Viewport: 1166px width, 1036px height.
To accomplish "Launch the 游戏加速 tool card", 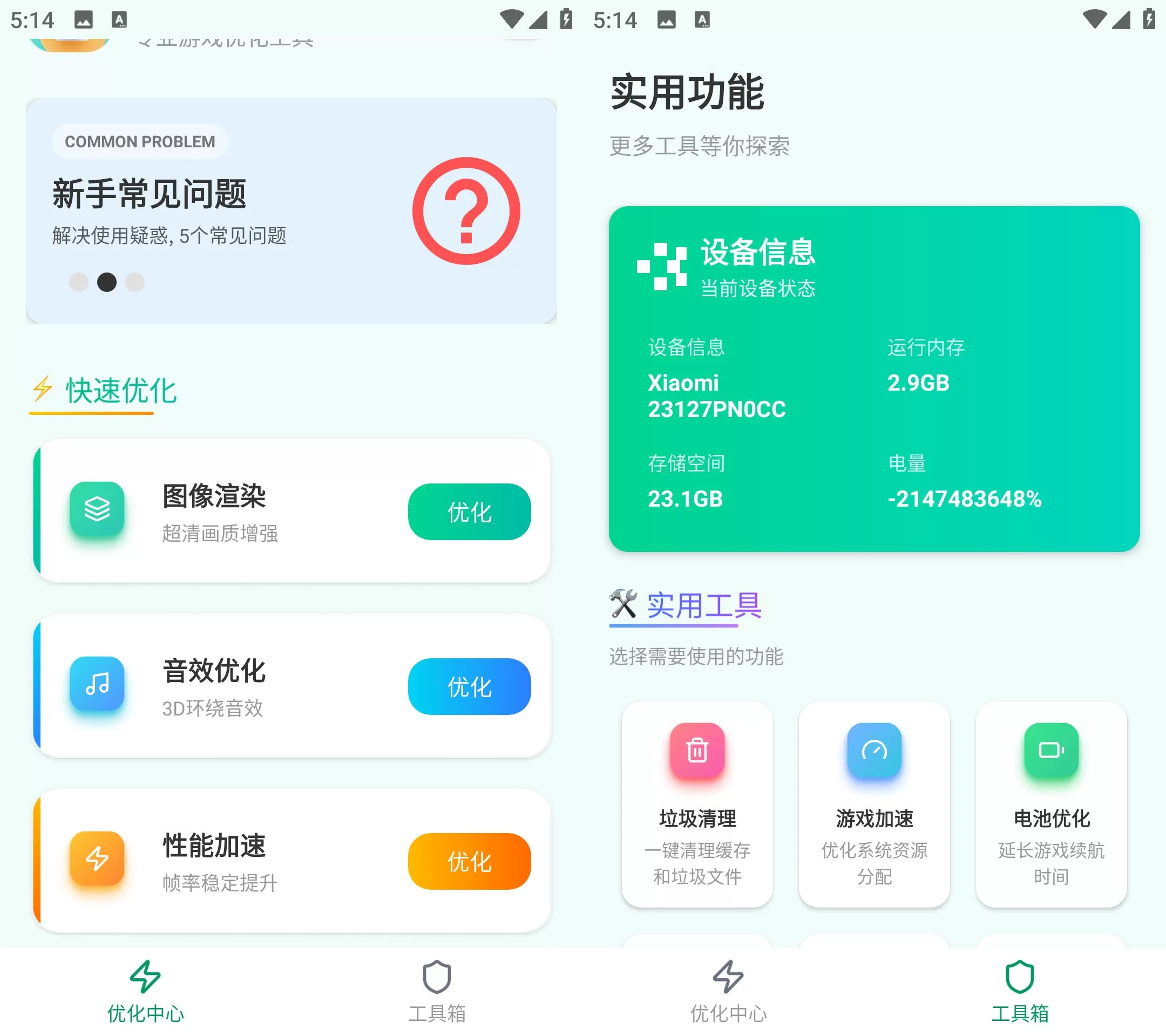I will [874, 804].
